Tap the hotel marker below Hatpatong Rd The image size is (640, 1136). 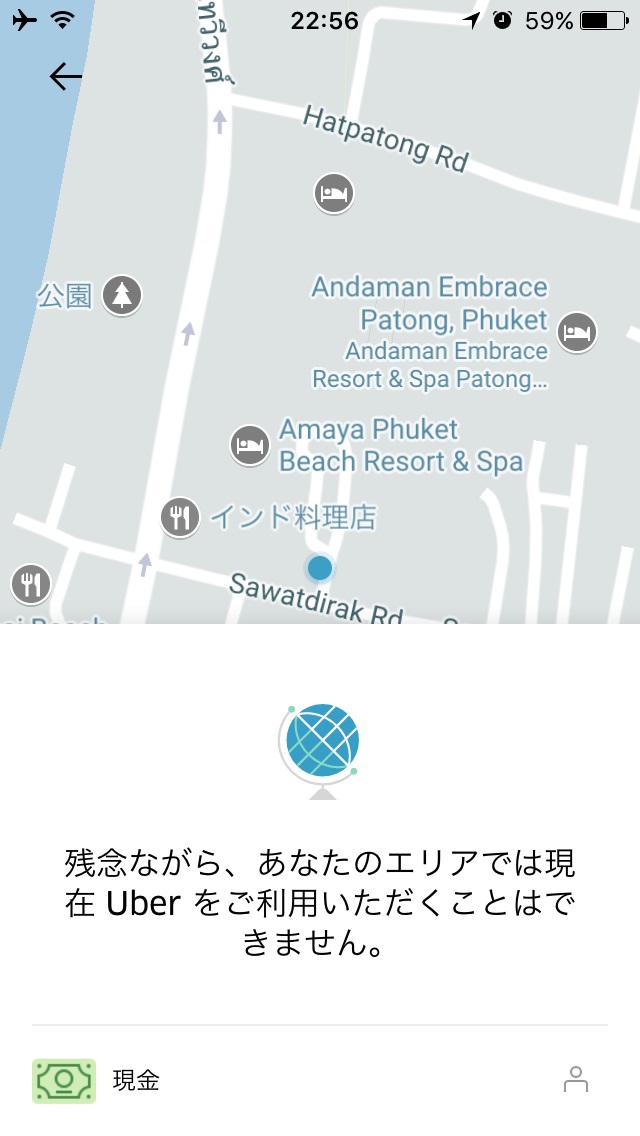point(334,193)
